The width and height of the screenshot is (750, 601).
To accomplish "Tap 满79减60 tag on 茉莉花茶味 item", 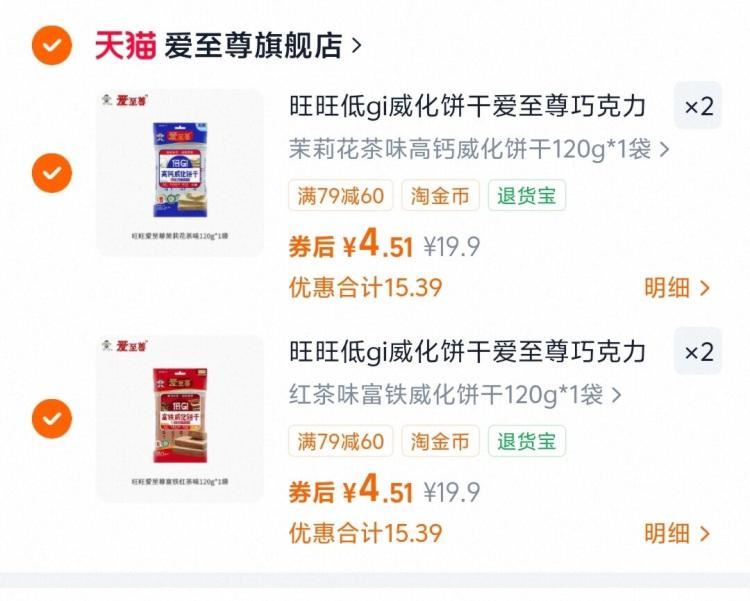I will pos(340,196).
